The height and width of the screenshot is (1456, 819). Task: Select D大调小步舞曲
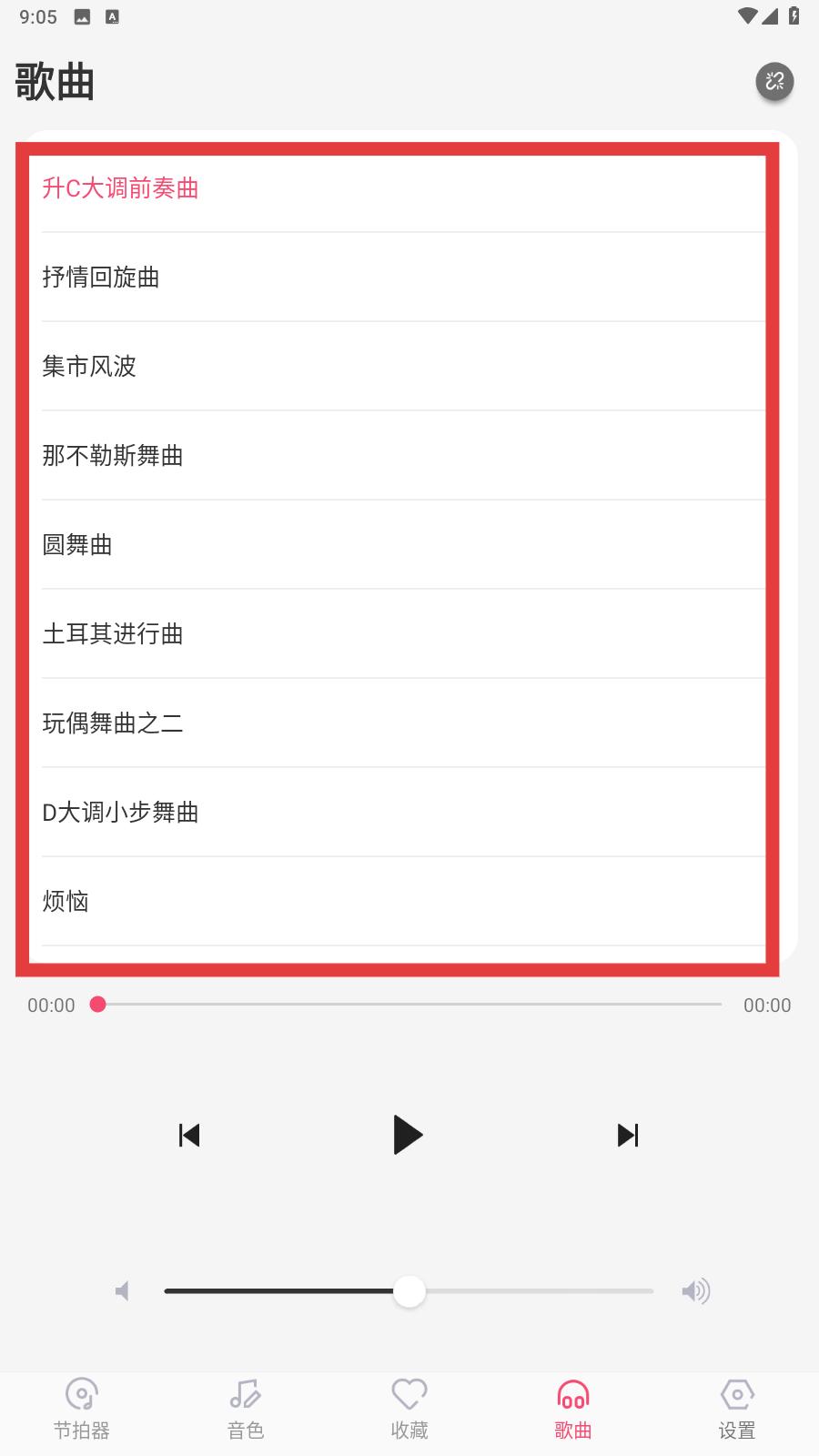pos(121,813)
